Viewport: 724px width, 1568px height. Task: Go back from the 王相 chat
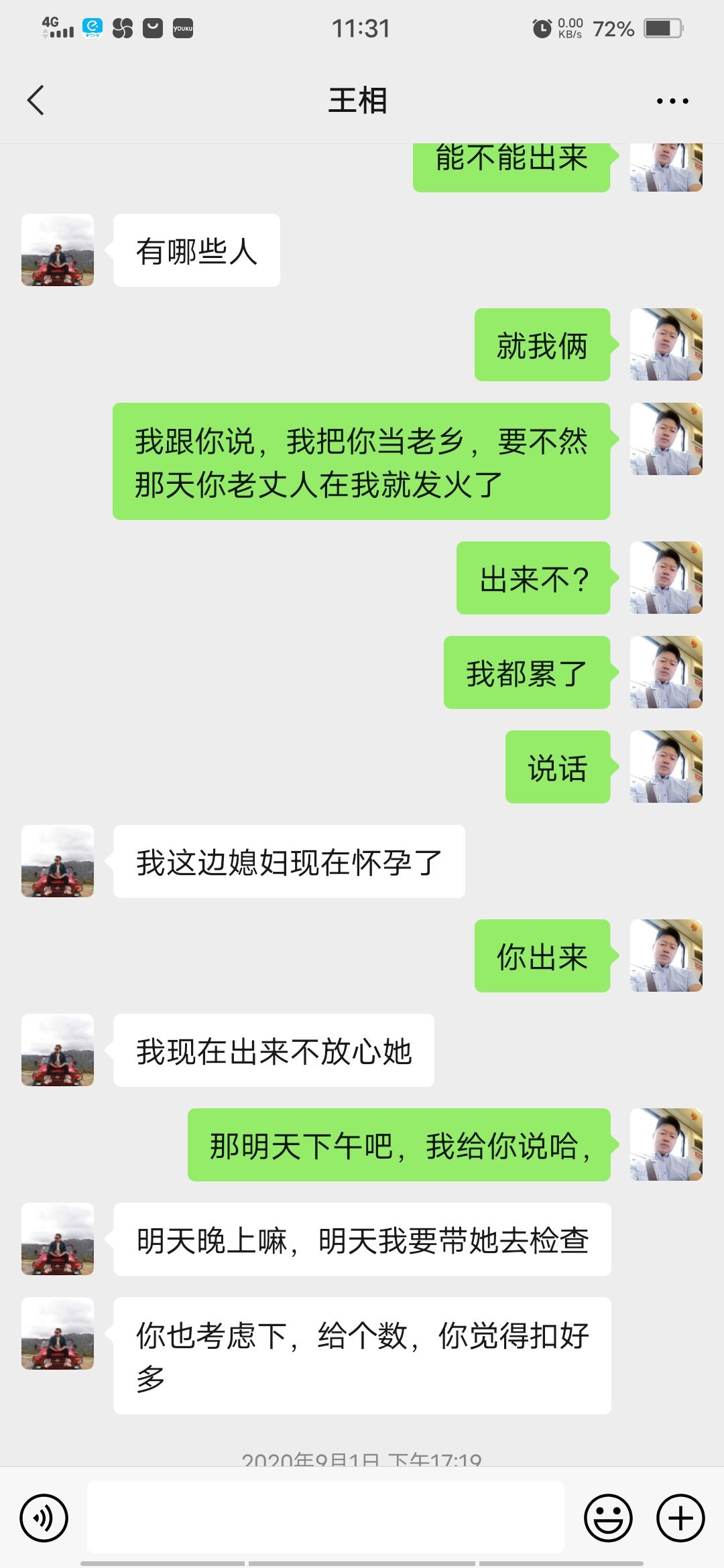tap(36, 101)
